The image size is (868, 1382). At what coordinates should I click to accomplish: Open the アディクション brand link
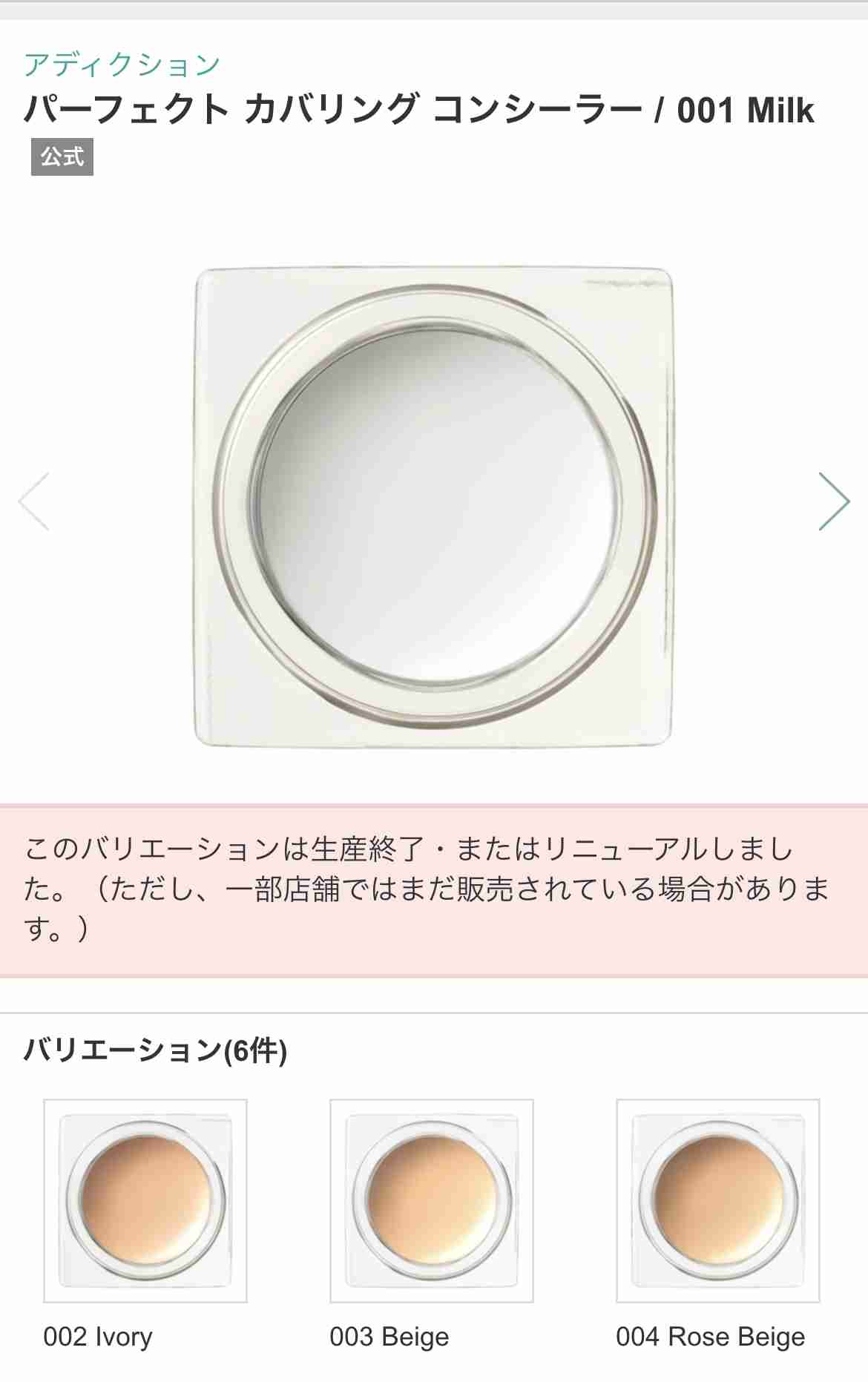coord(122,65)
